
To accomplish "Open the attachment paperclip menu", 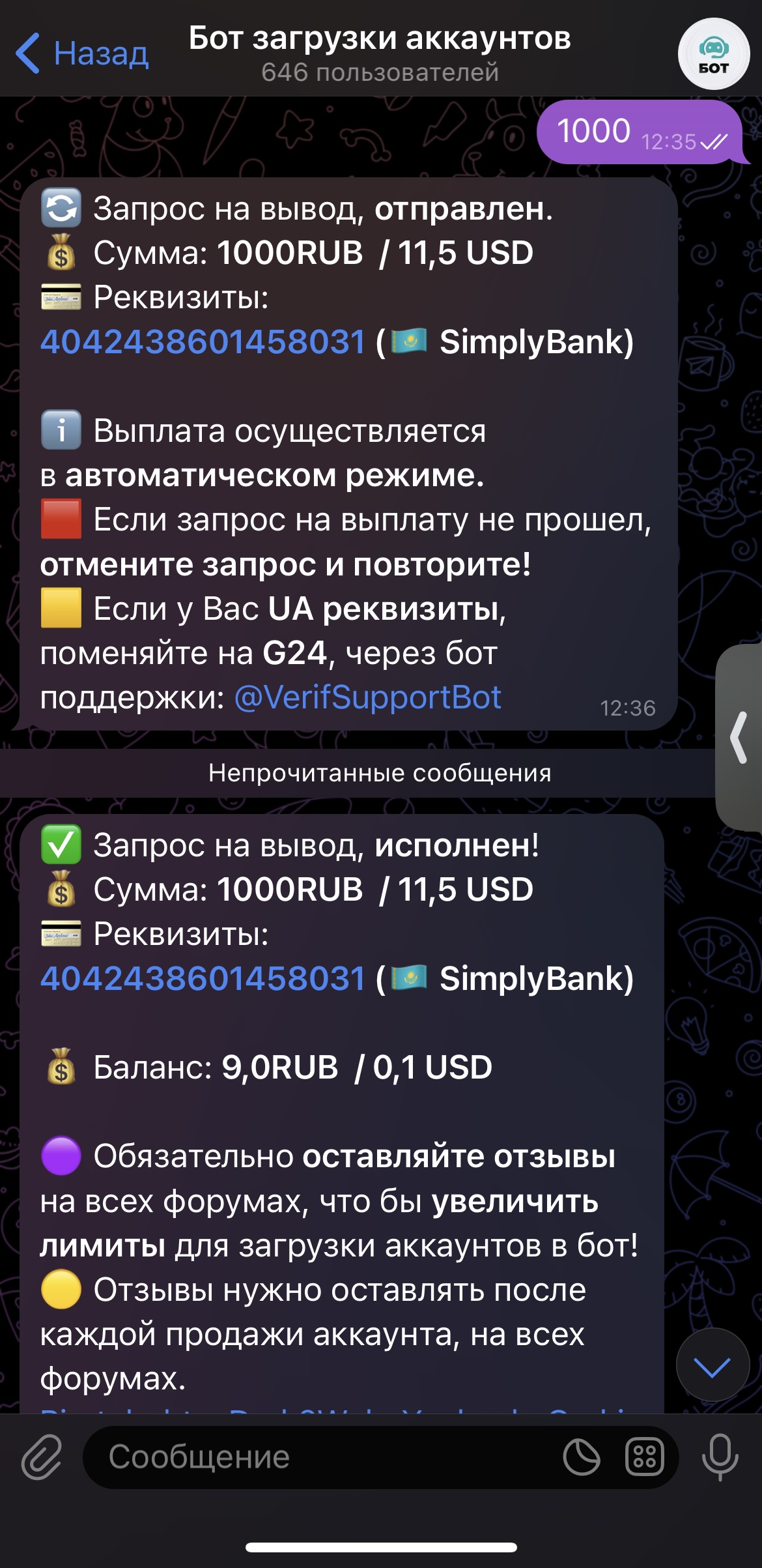I will (x=42, y=1457).
